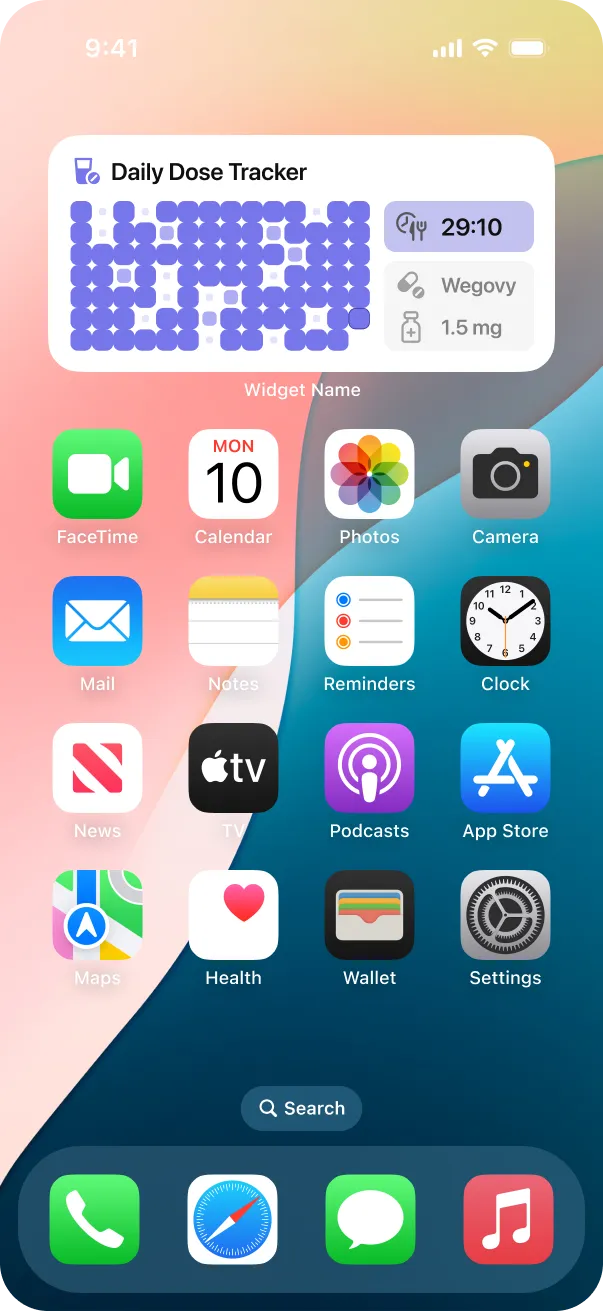The height and width of the screenshot is (1311, 603).
Task: Launch the Apple TV app
Action: point(233,768)
